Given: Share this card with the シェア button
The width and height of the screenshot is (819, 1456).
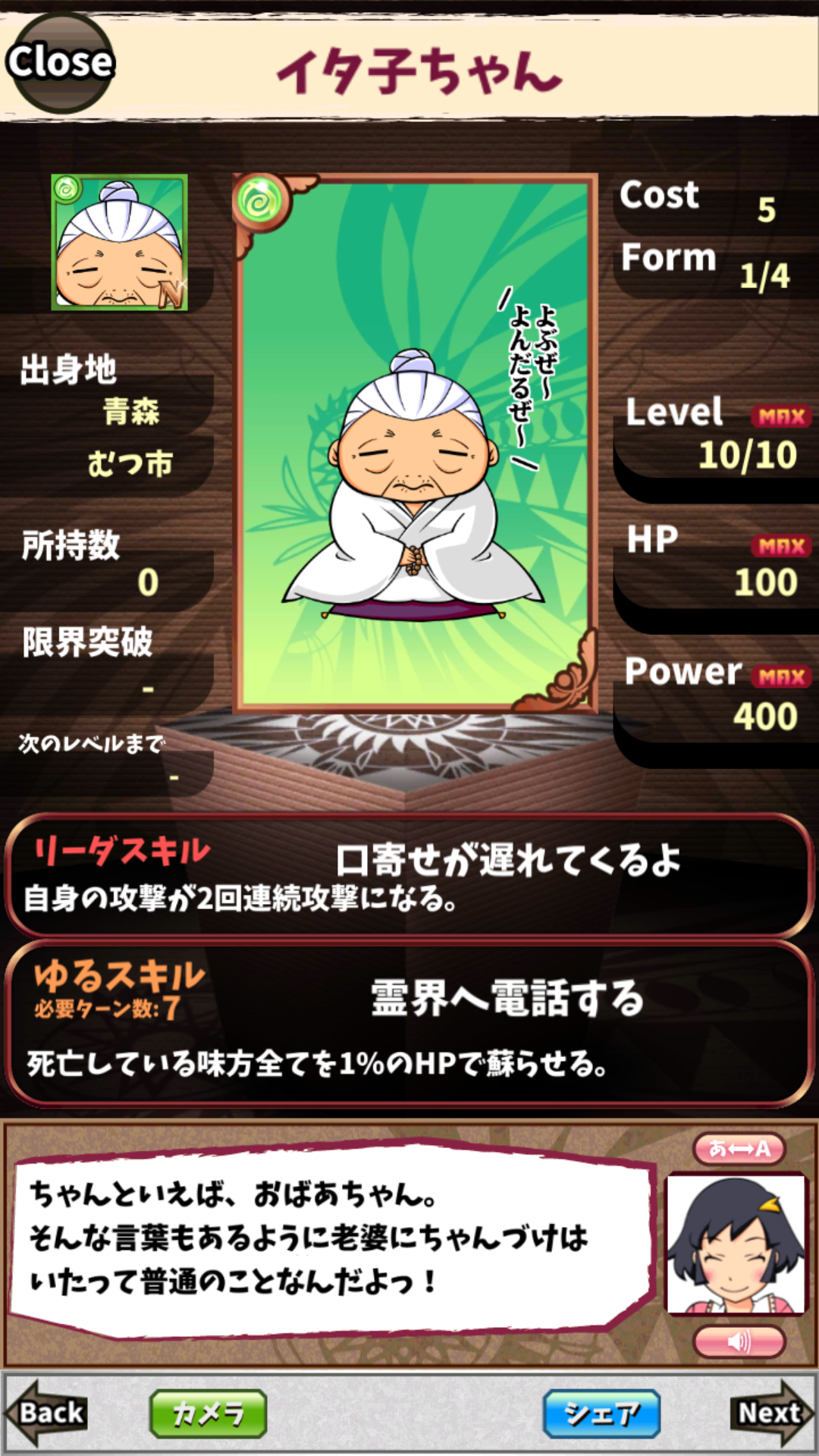Looking at the screenshot, I should (x=601, y=1414).
